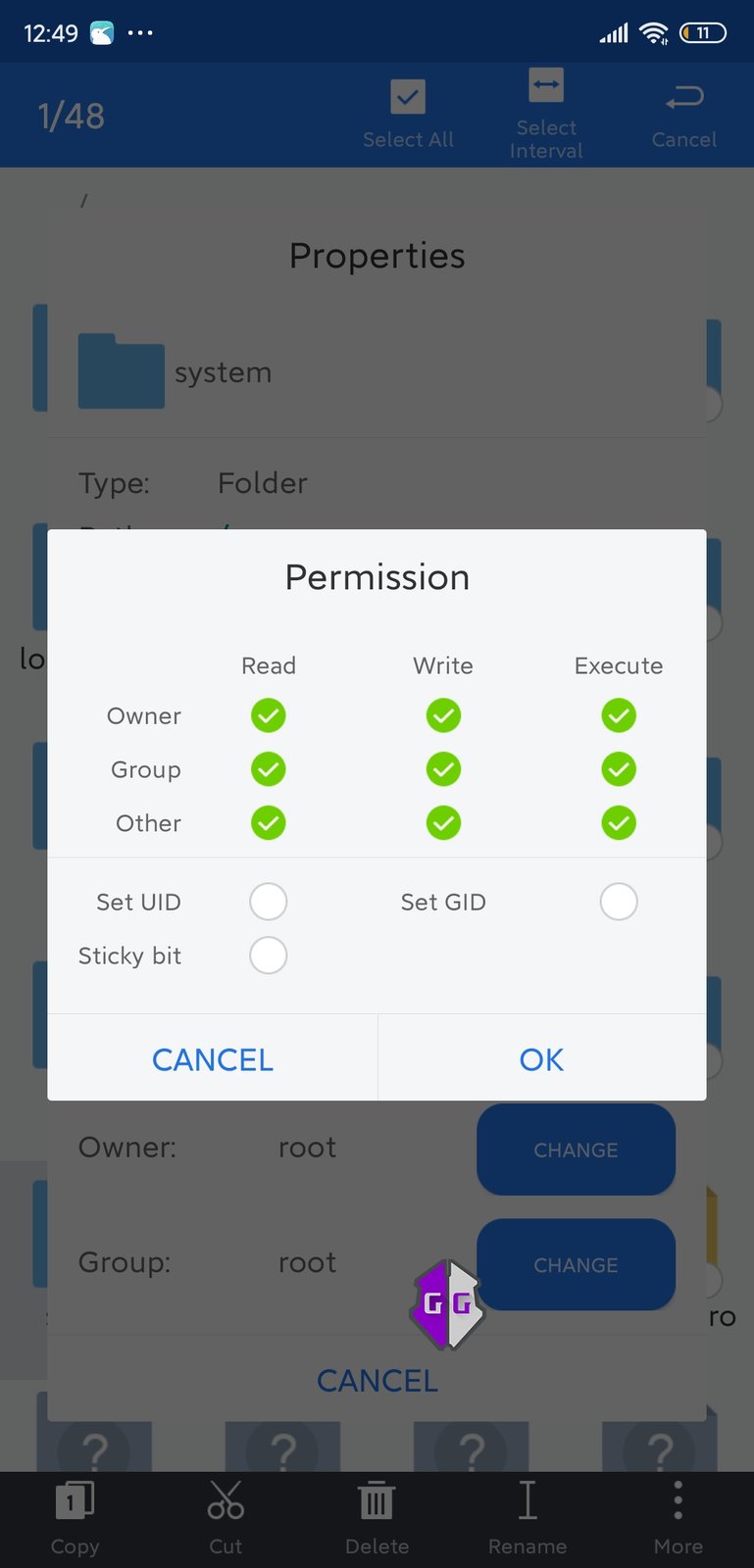Confirm permissions with OK

pos(541,1059)
